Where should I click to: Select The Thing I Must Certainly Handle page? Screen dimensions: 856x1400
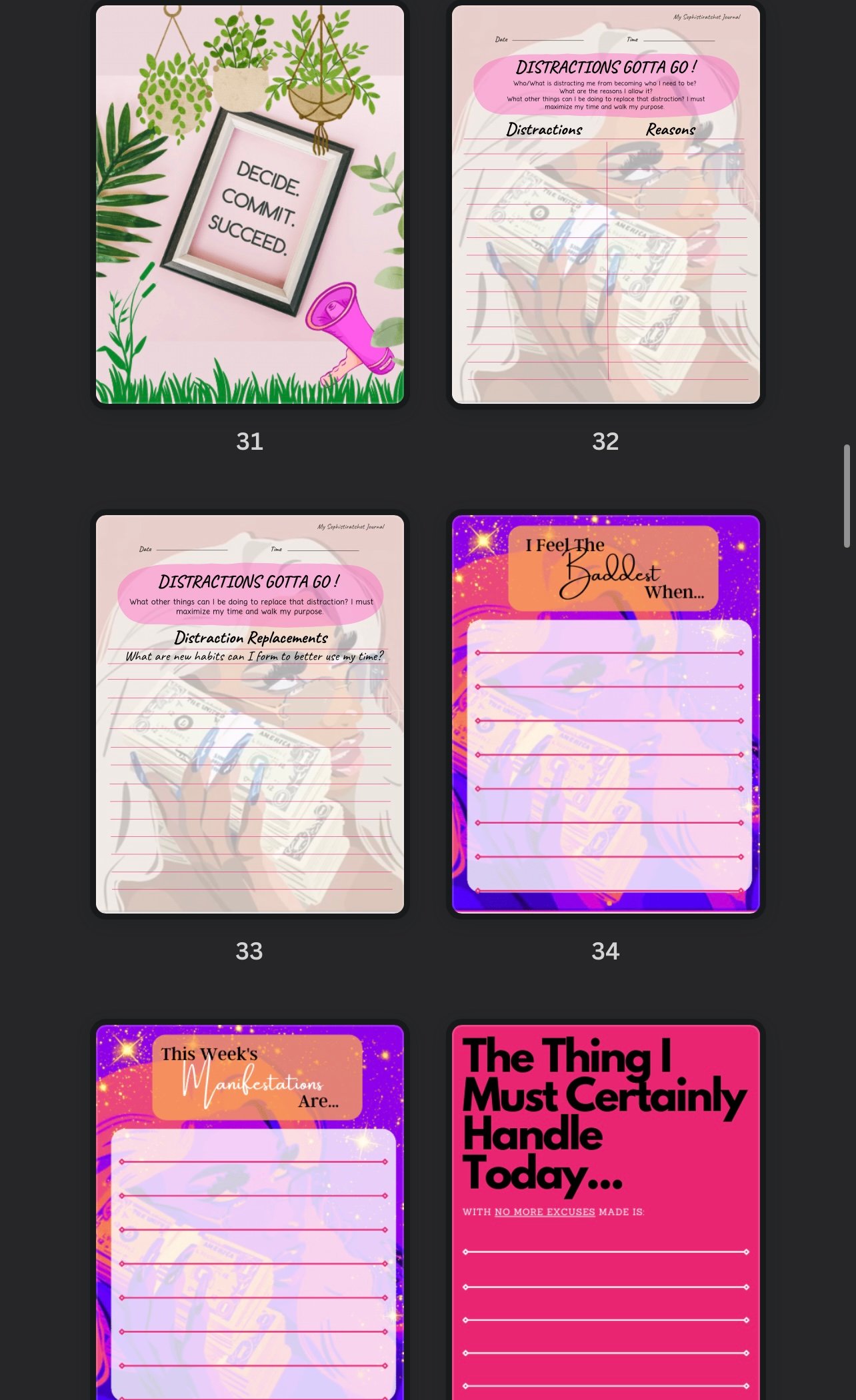click(605, 1211)
